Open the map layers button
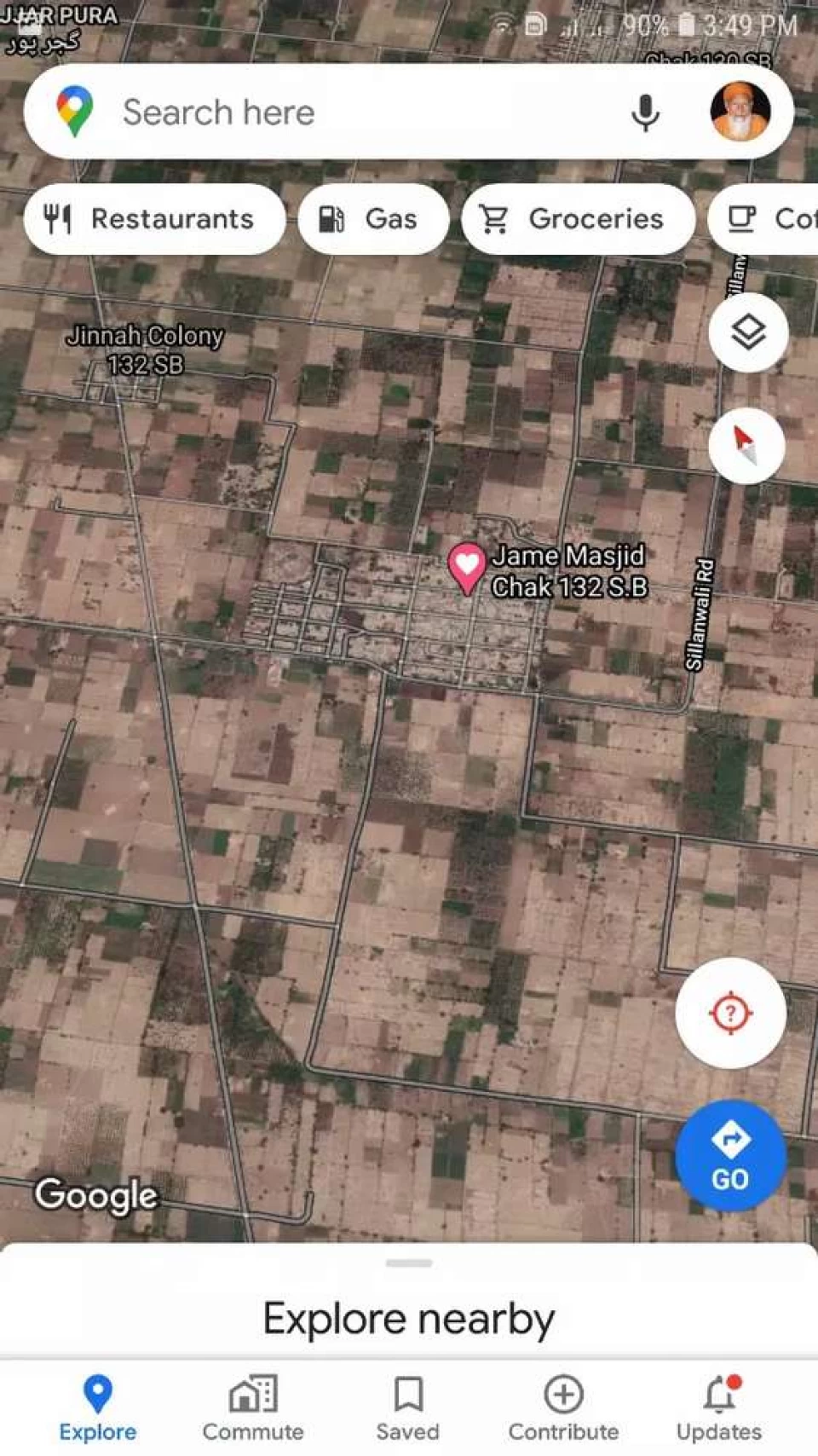Image resolution: width=818 pixels, height=1456 pixels. click(747, 332)
